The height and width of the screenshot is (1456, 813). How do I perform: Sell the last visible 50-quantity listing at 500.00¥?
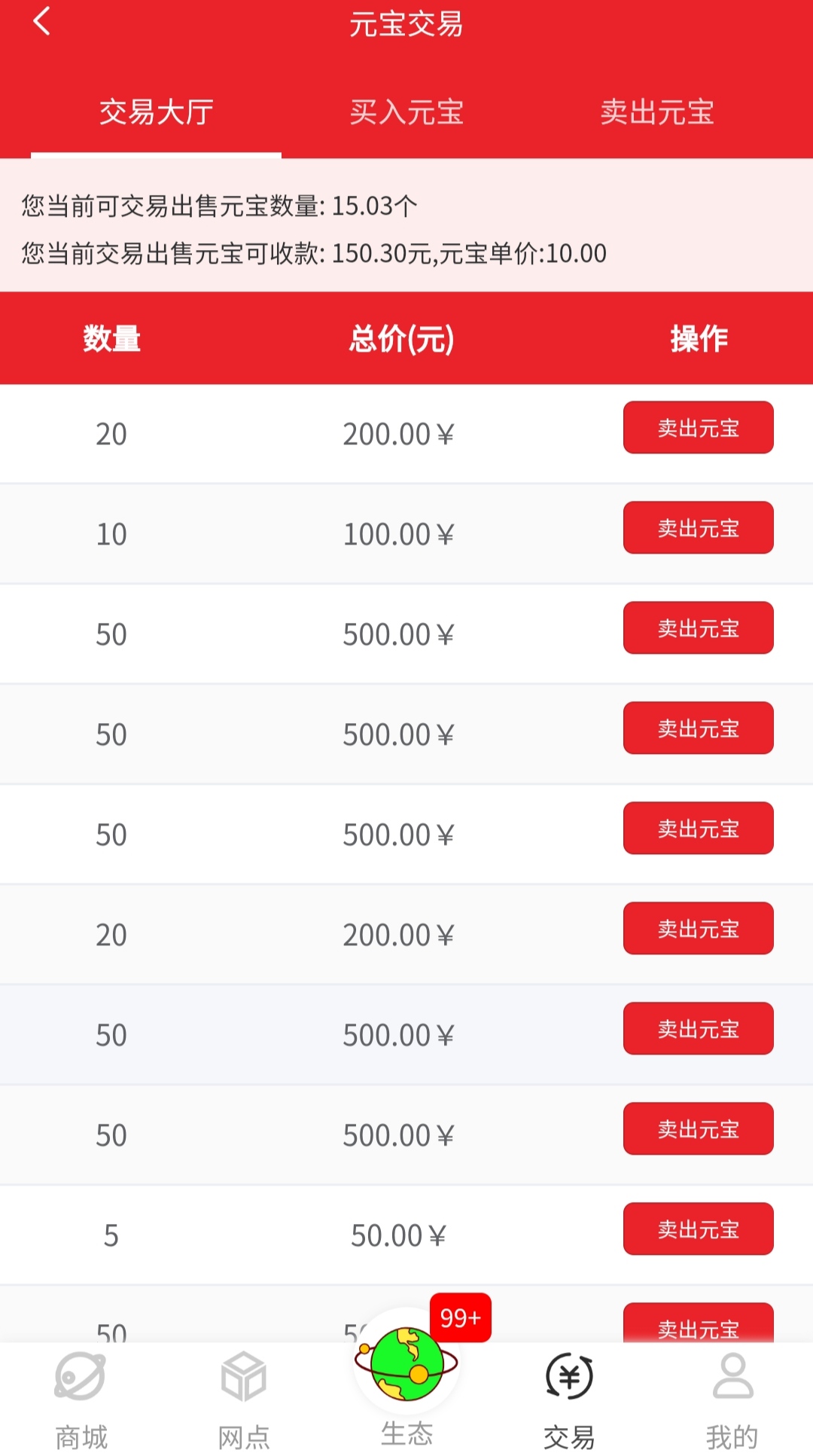pyautogui.click(x=698, y=1128)
